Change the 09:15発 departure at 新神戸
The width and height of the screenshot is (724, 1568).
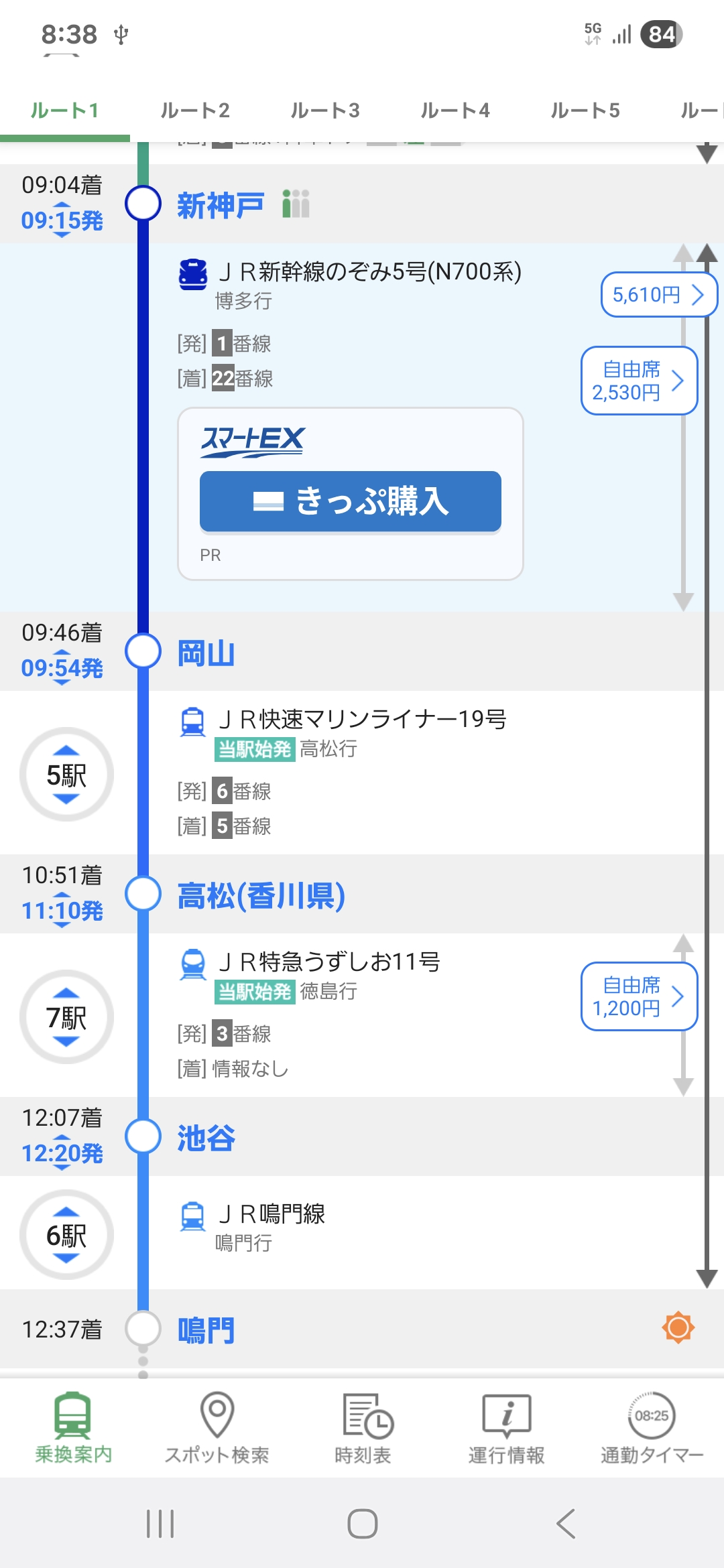point(62,220)
